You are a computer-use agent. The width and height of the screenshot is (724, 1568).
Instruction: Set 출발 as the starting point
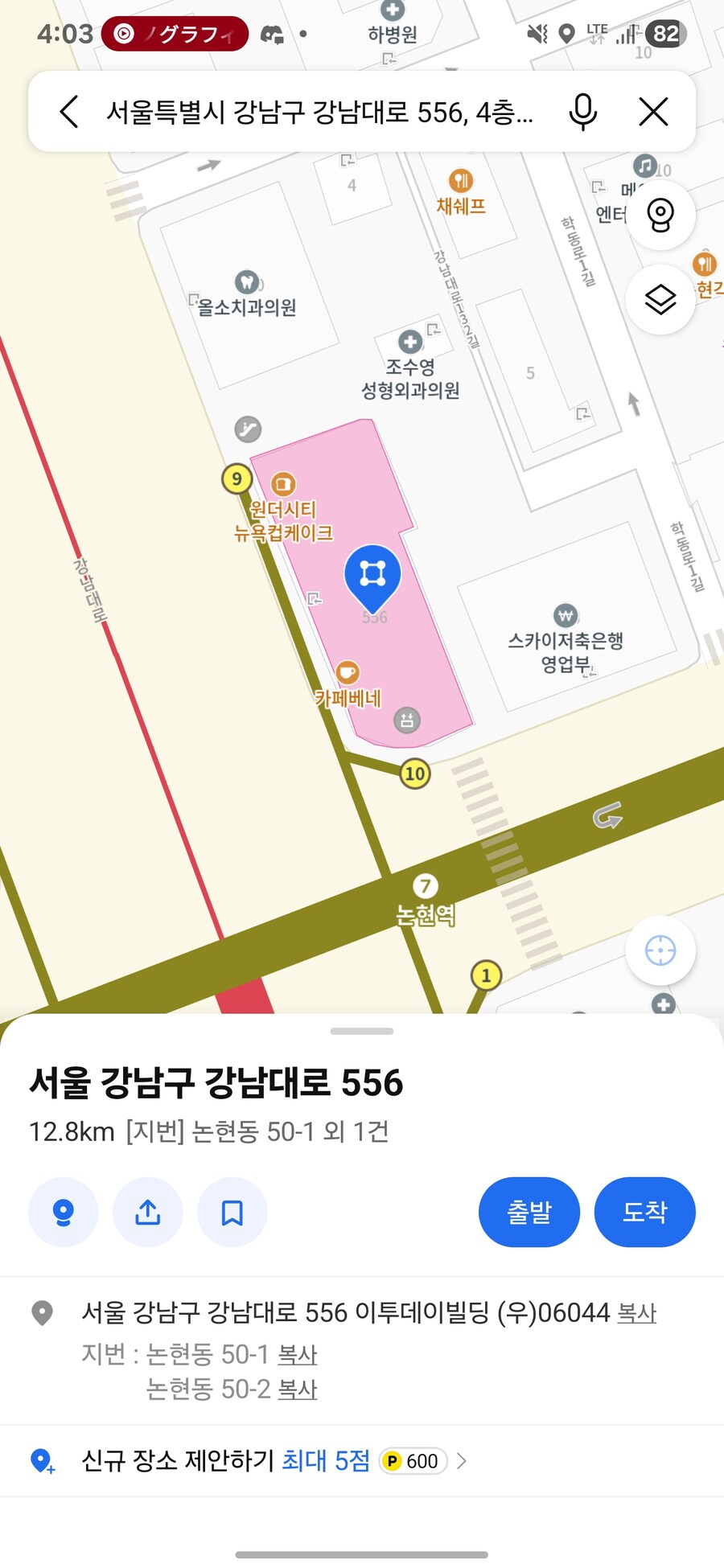529,1212
